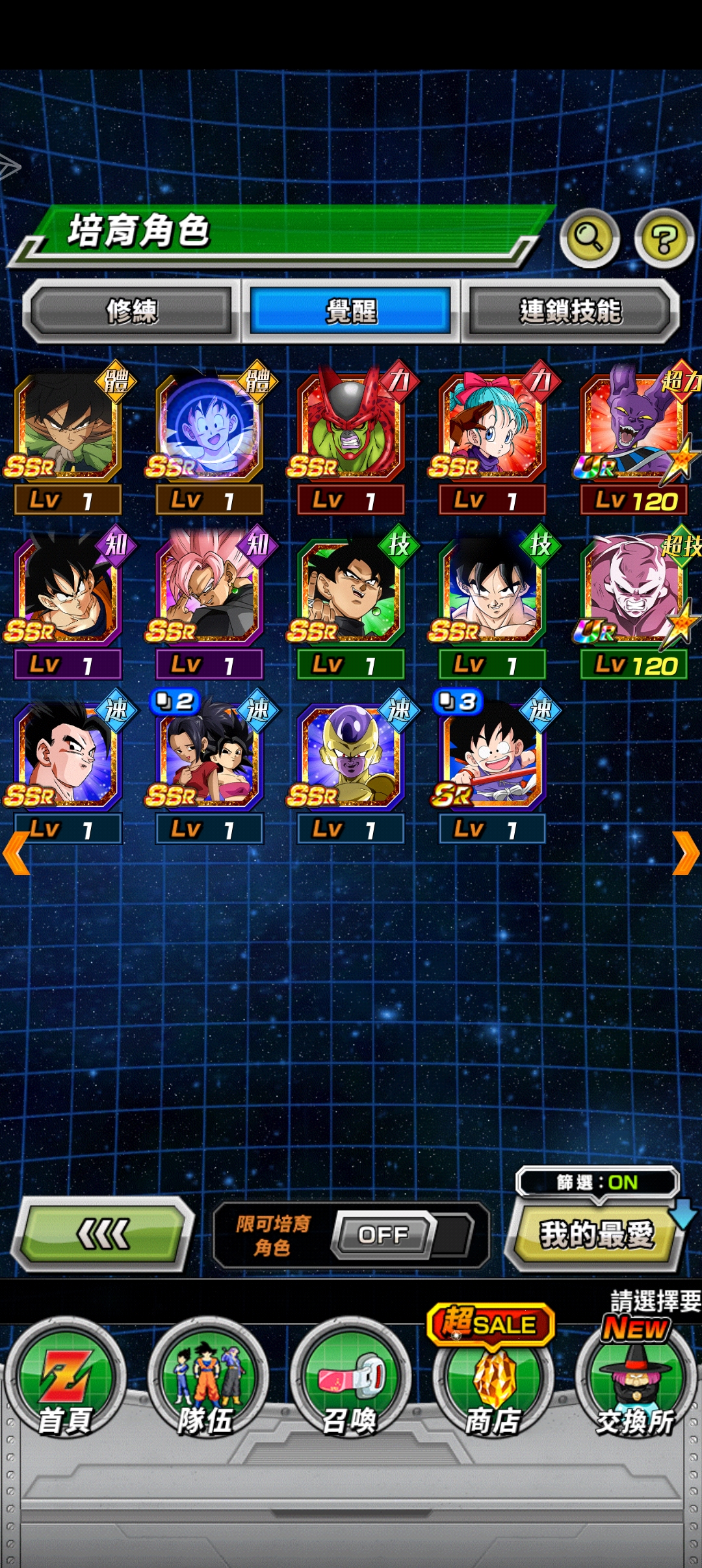Tap the green back arrows button
This screenshot has width=702, height=1568.
[x=103, y=1234]
